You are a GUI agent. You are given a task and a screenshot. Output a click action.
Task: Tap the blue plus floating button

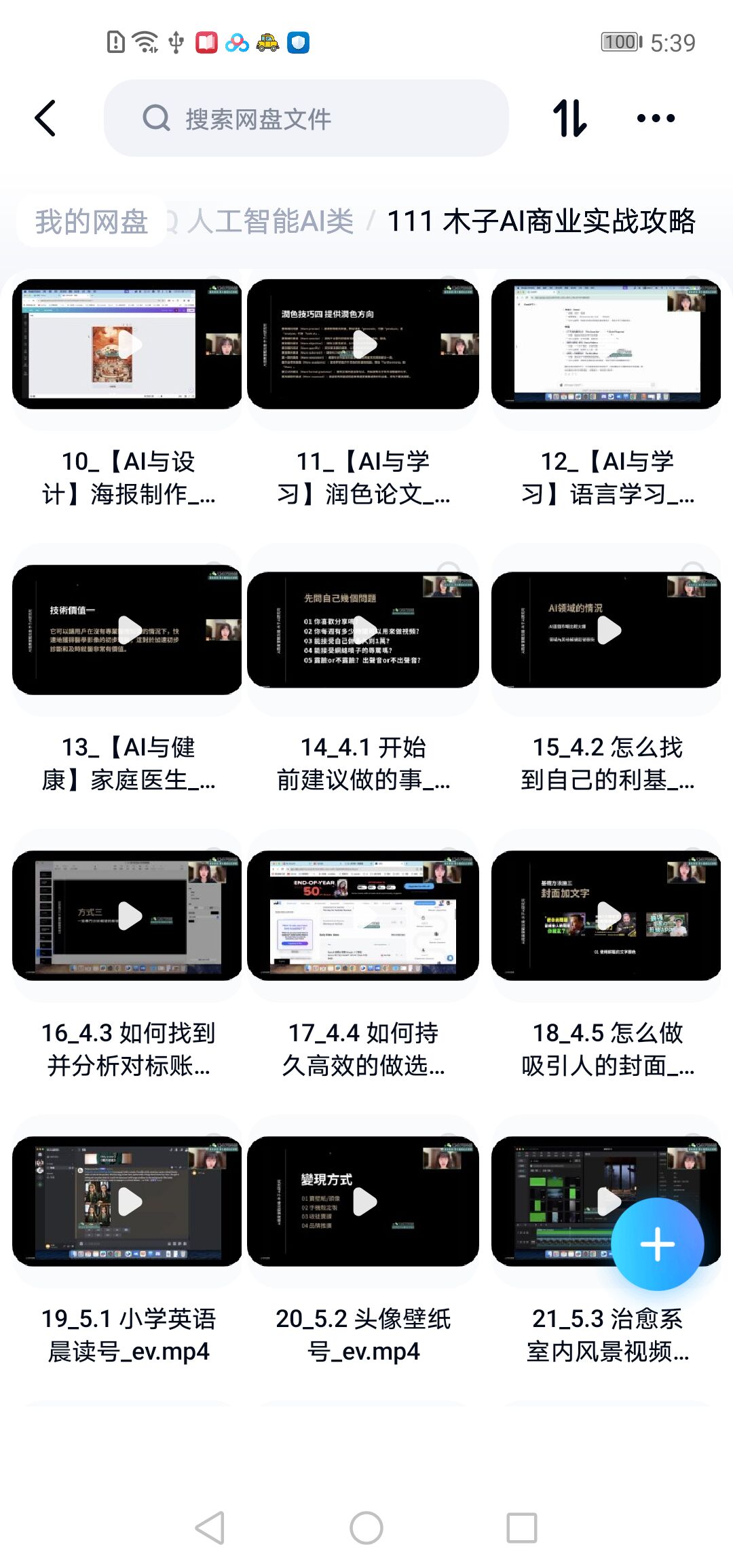pos(657,1244)
